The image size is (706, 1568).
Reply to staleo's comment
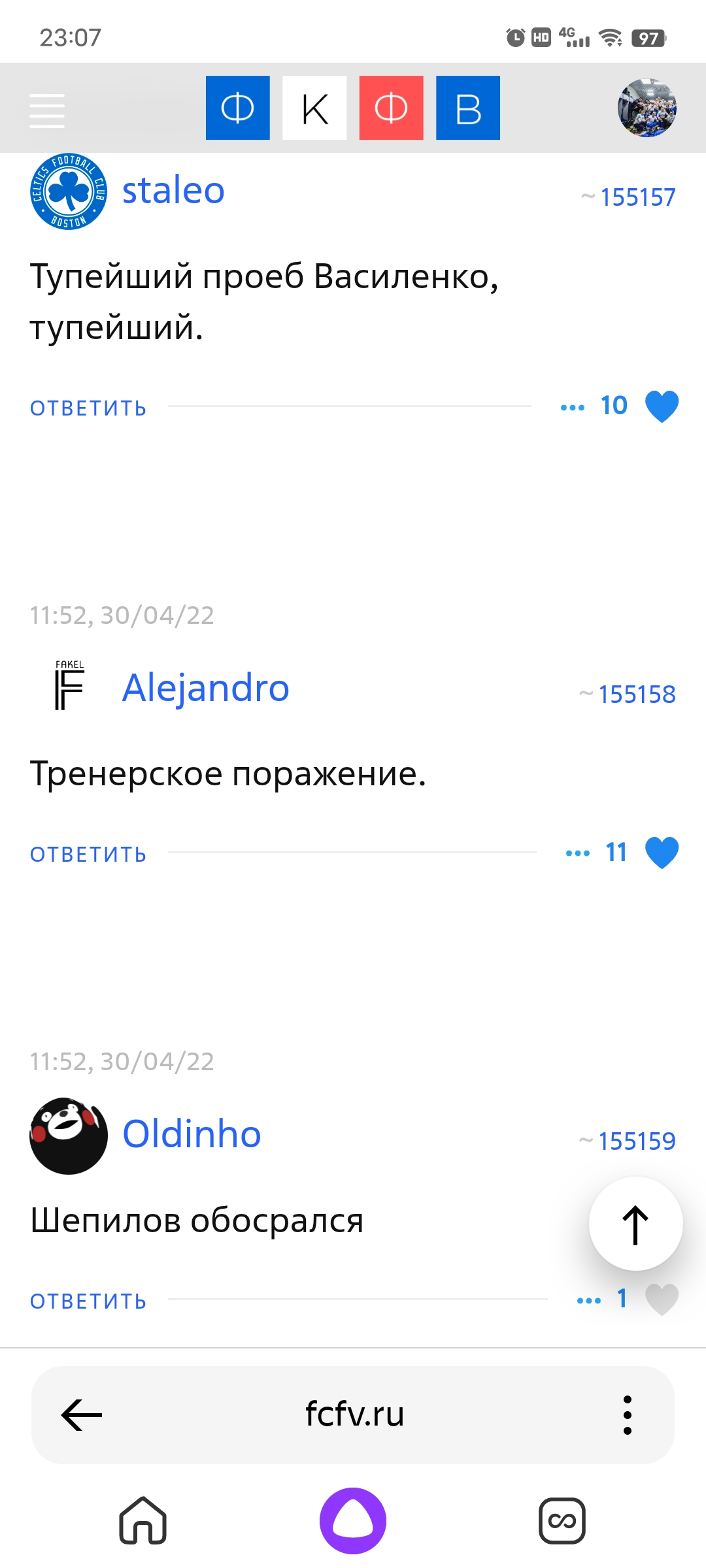tap(88, 408)
